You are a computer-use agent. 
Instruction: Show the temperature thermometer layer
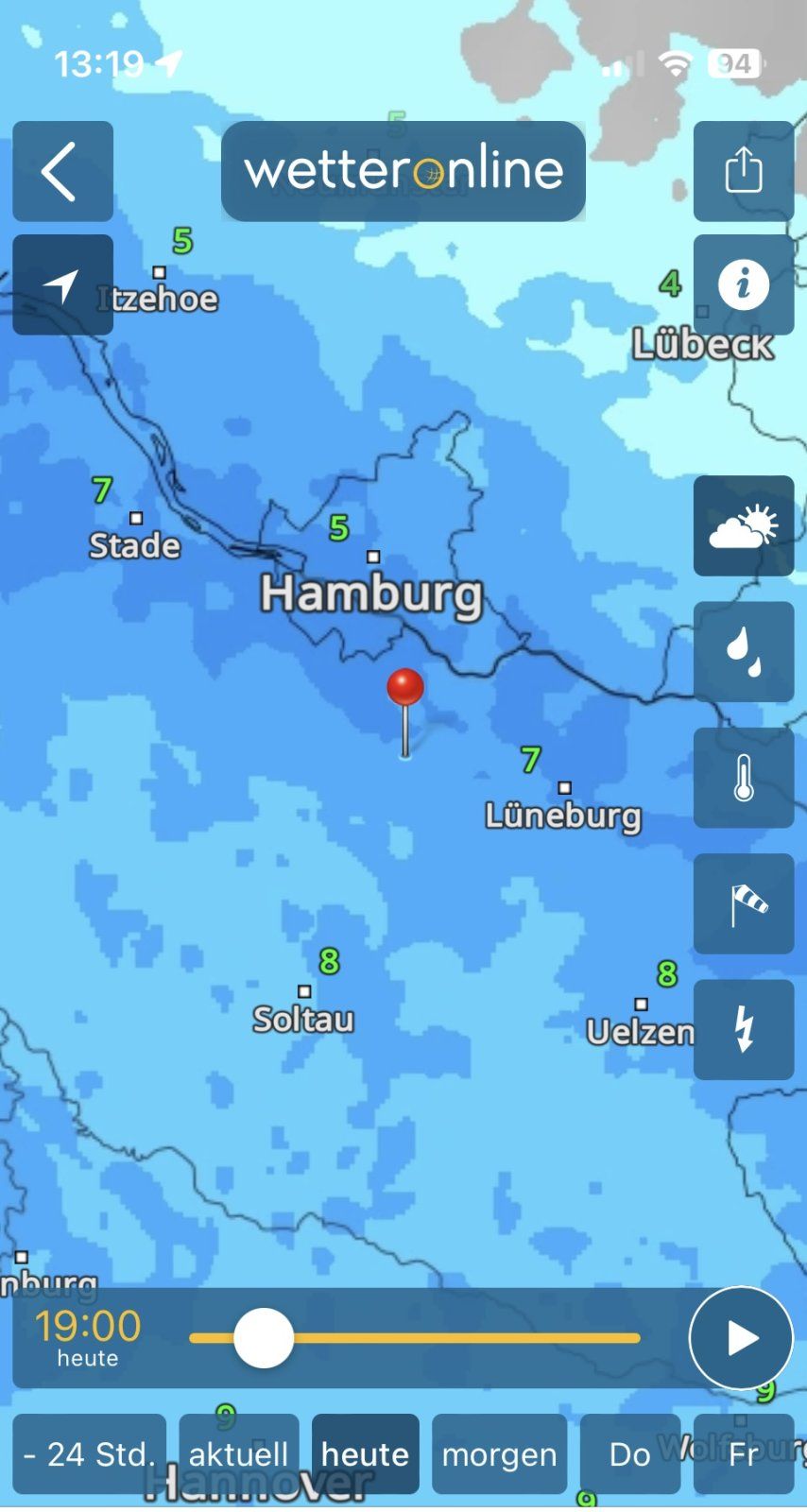tap(744, 778)
